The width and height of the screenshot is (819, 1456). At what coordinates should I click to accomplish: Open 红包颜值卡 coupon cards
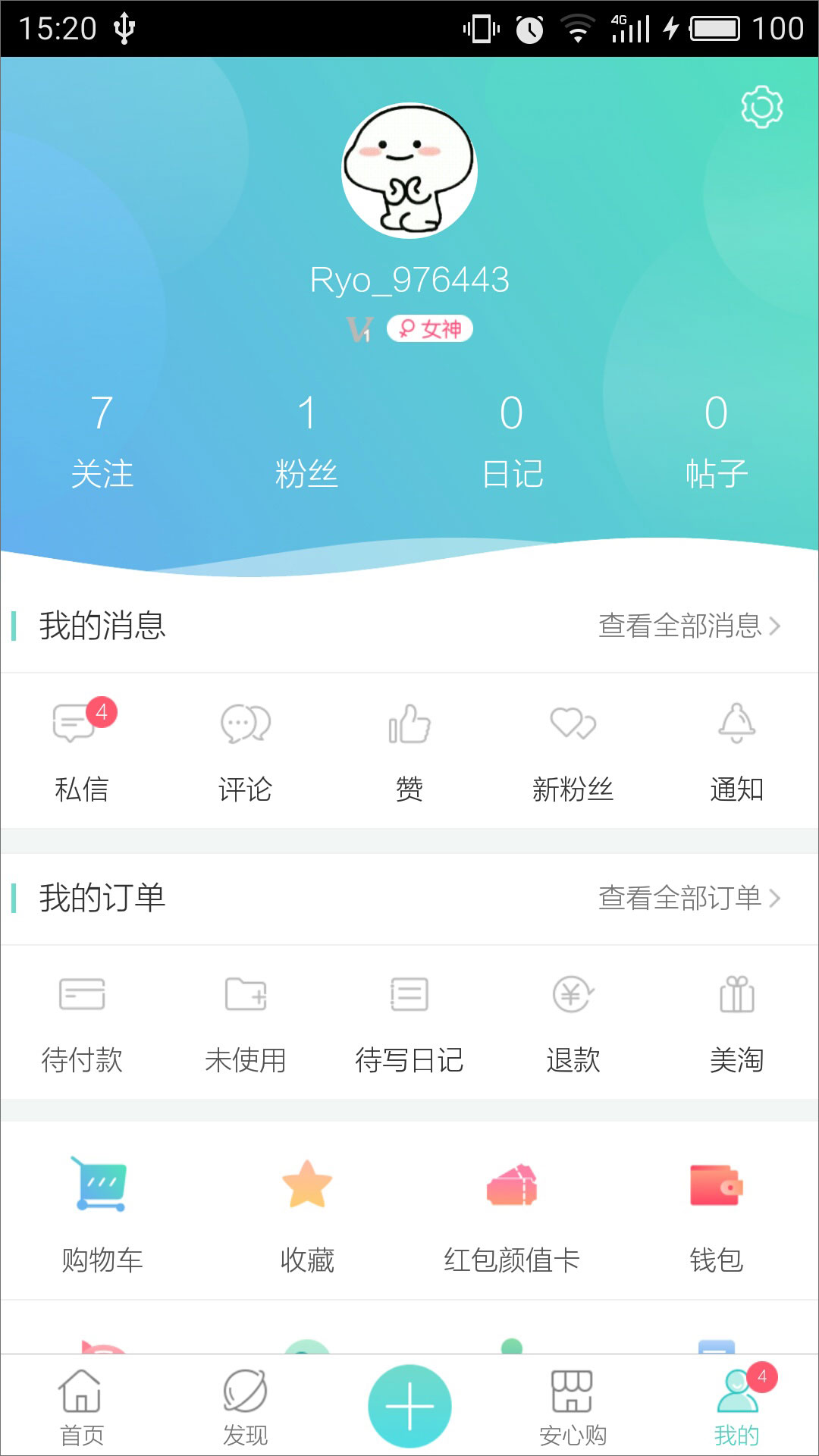(x=512, y=1221)
